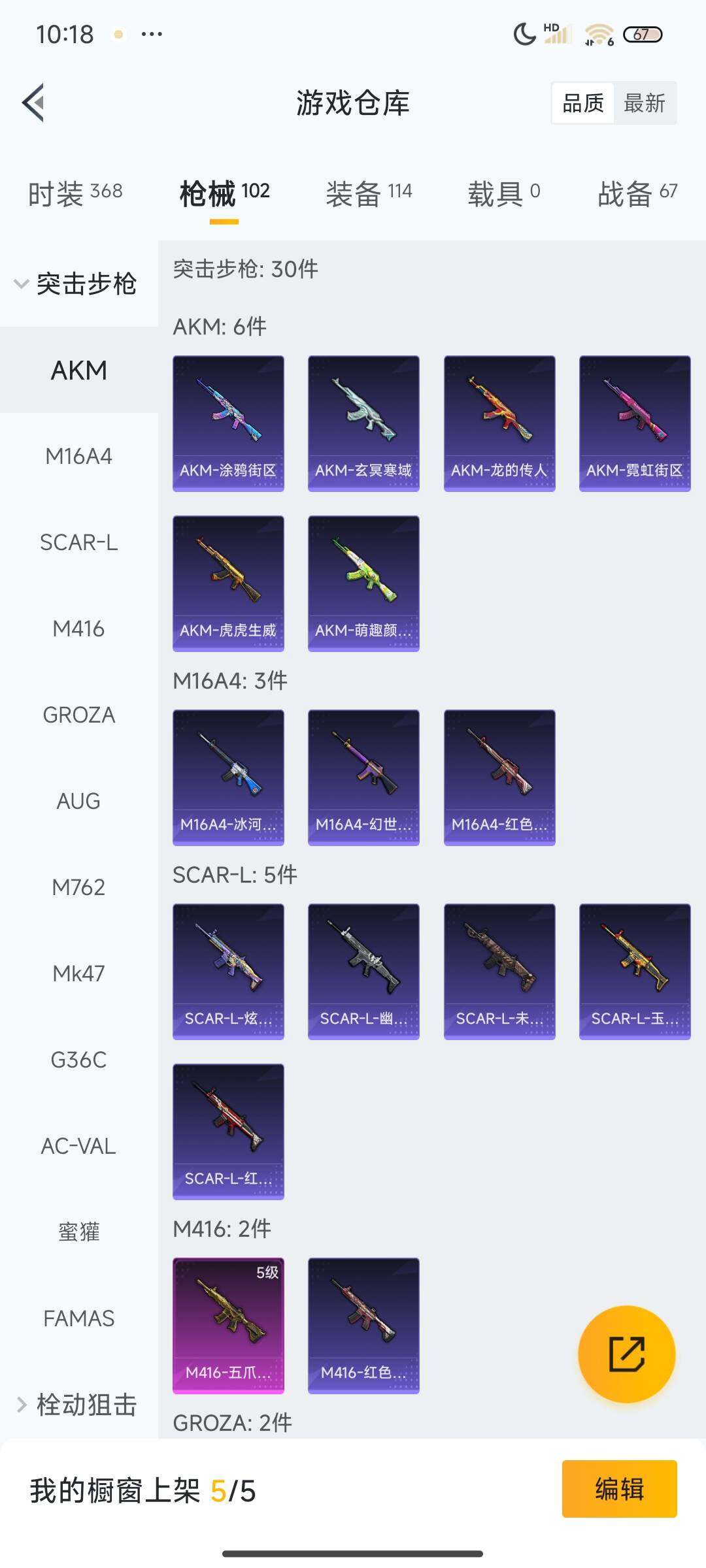Switch to the 装备 tab
Screen dimensions: 706x1568
(369, 193)
